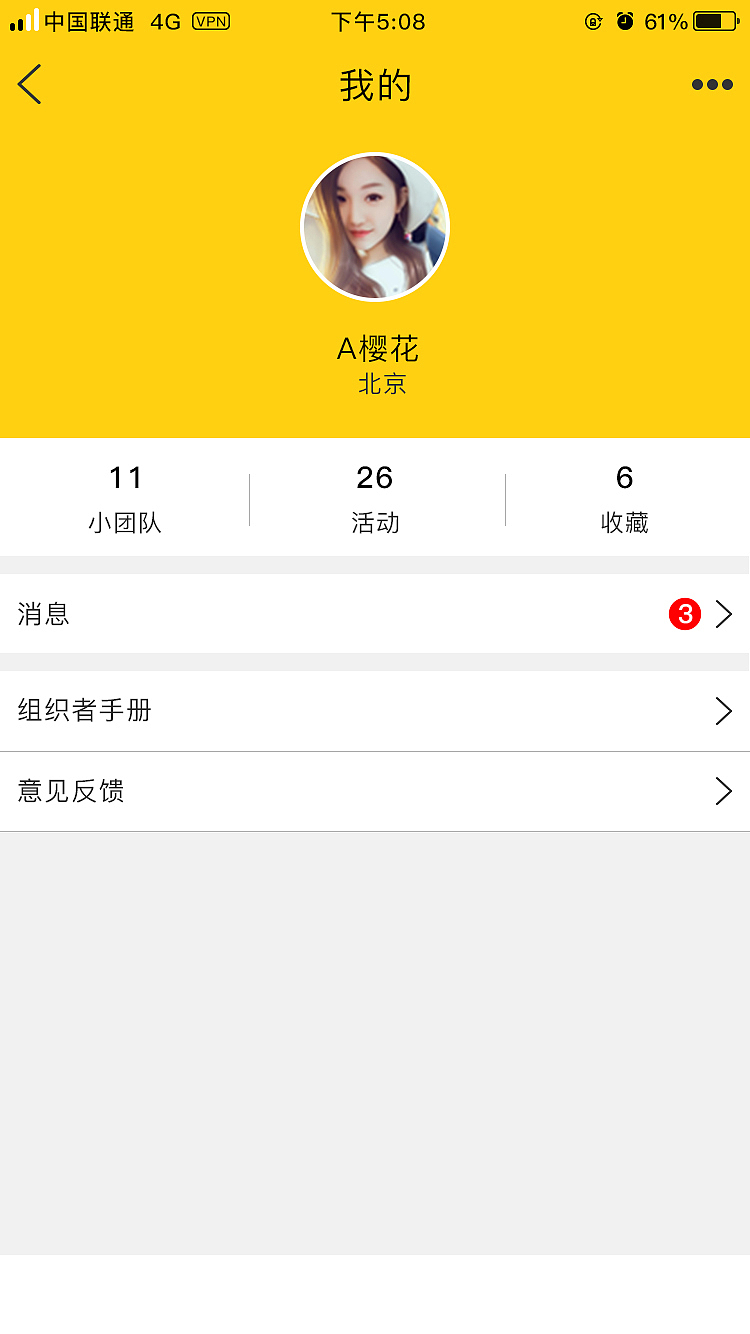Viewport: 750px width, 1334px height.
Task: Tap the 活动 count showing 26
Action: (x=375, y=497)
